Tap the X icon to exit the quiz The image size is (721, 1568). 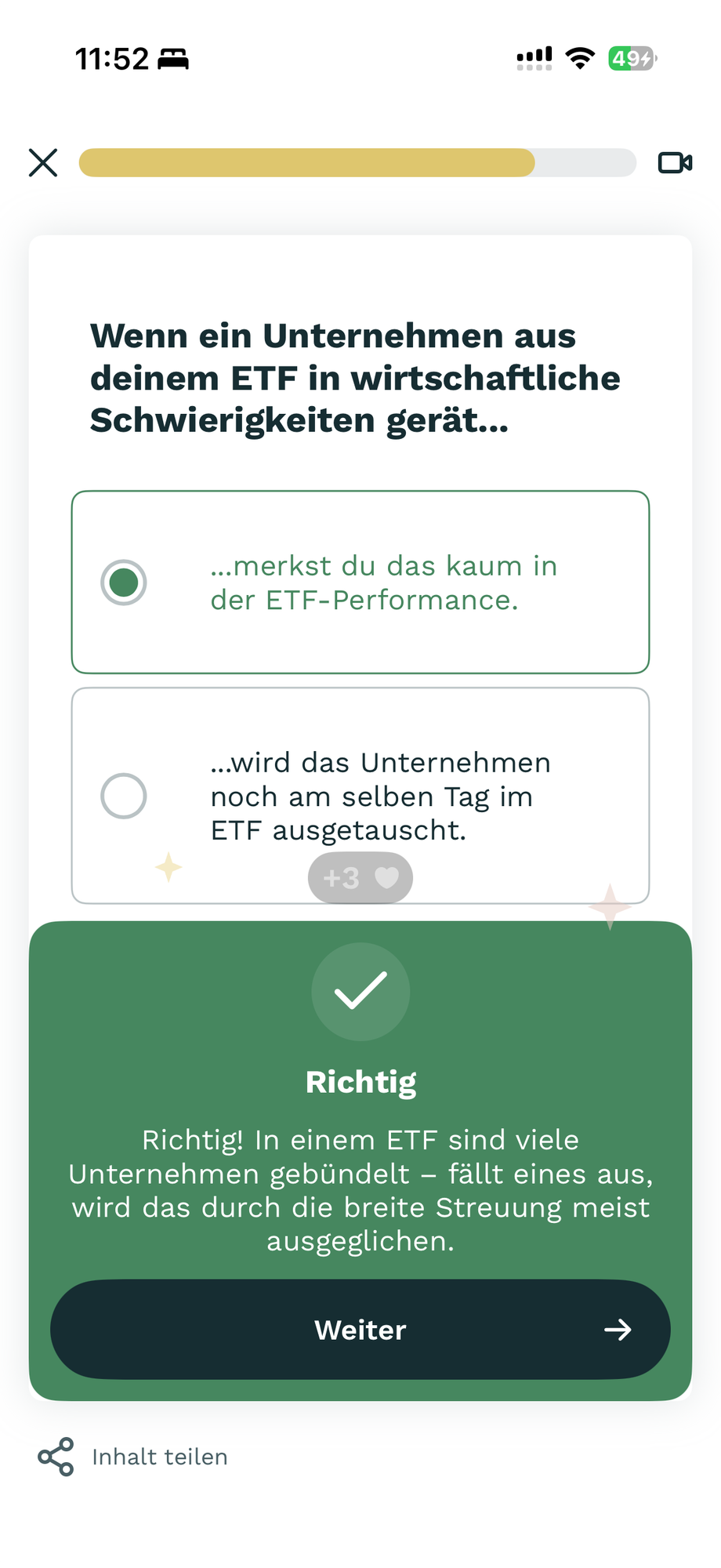point(43,163)
